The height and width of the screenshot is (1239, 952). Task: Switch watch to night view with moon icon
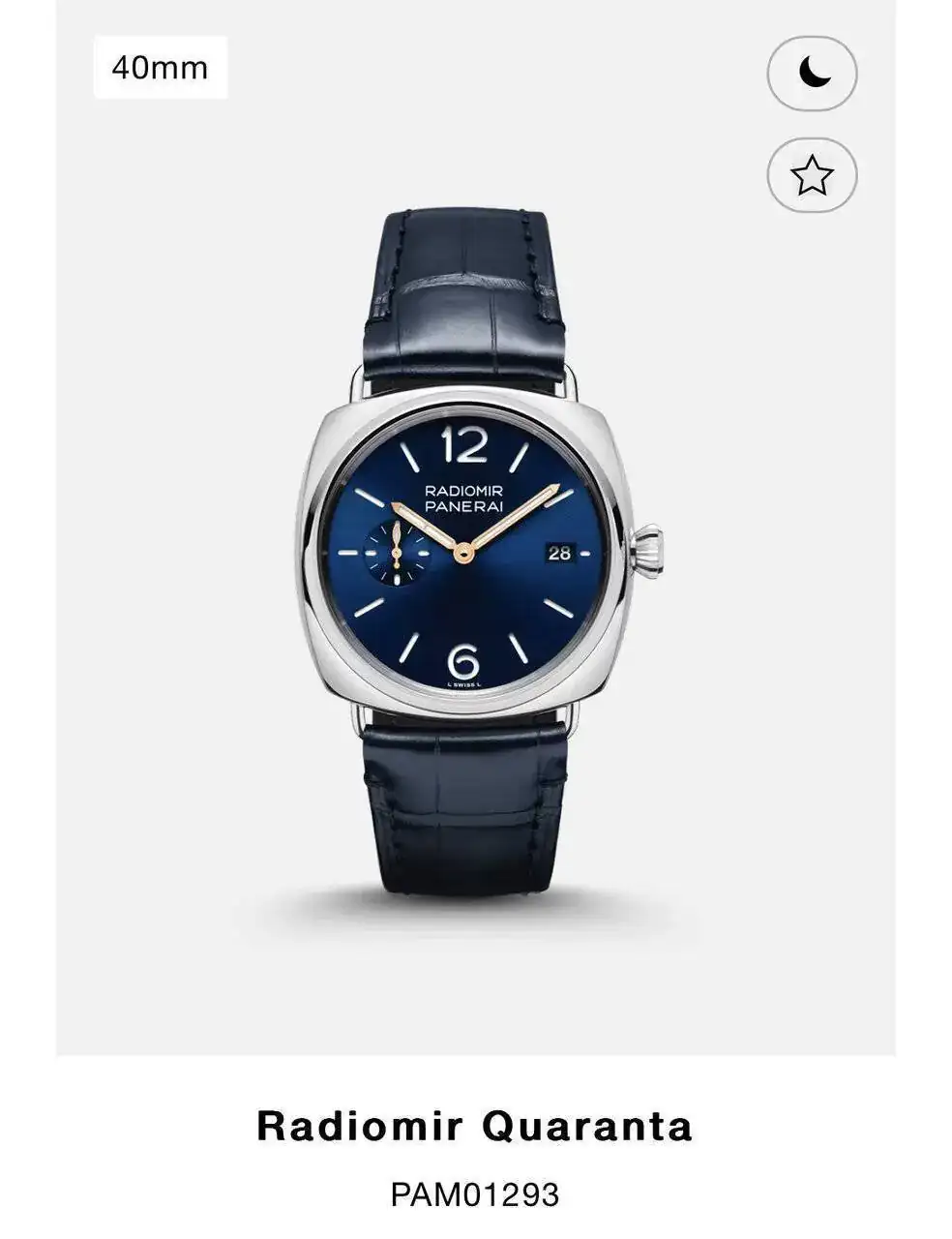point(812,73)
